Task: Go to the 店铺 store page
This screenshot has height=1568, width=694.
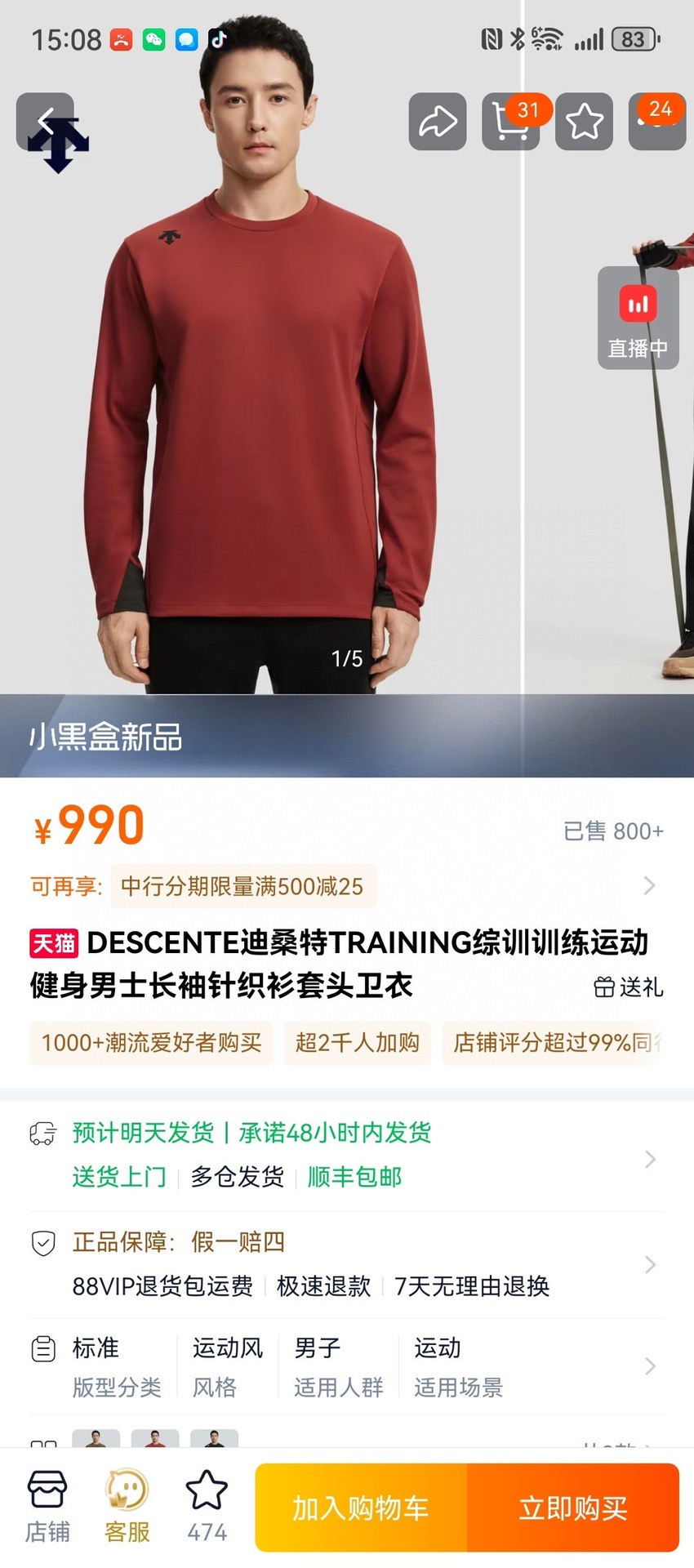Action: click(47, 1508)
